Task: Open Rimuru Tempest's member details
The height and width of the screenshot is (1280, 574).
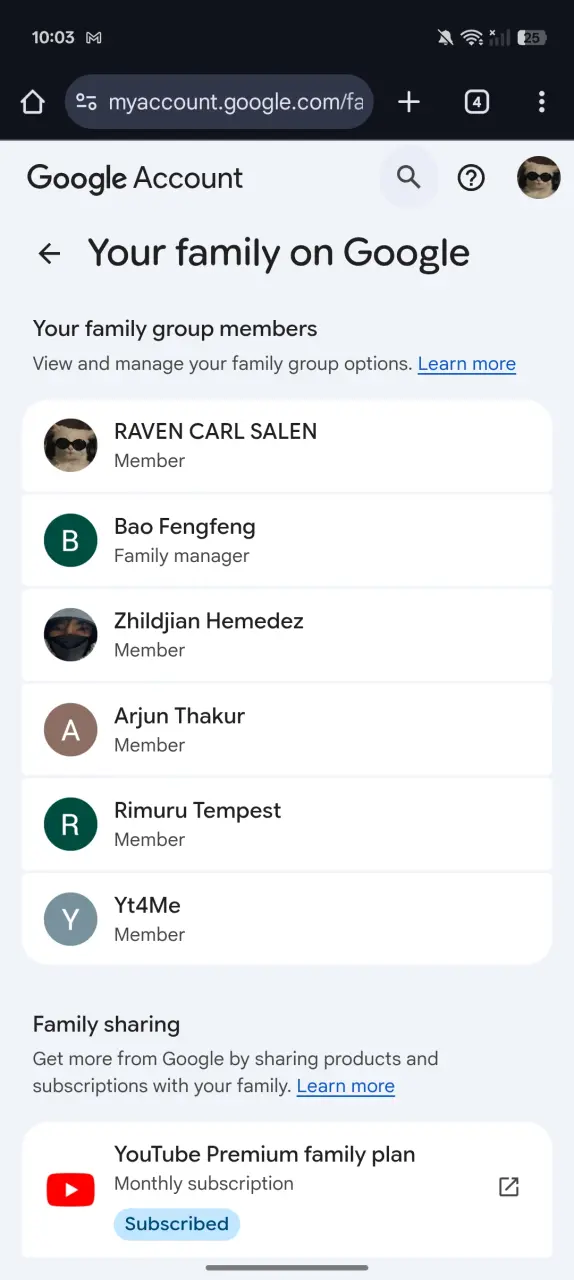Action: coord(287,824)
